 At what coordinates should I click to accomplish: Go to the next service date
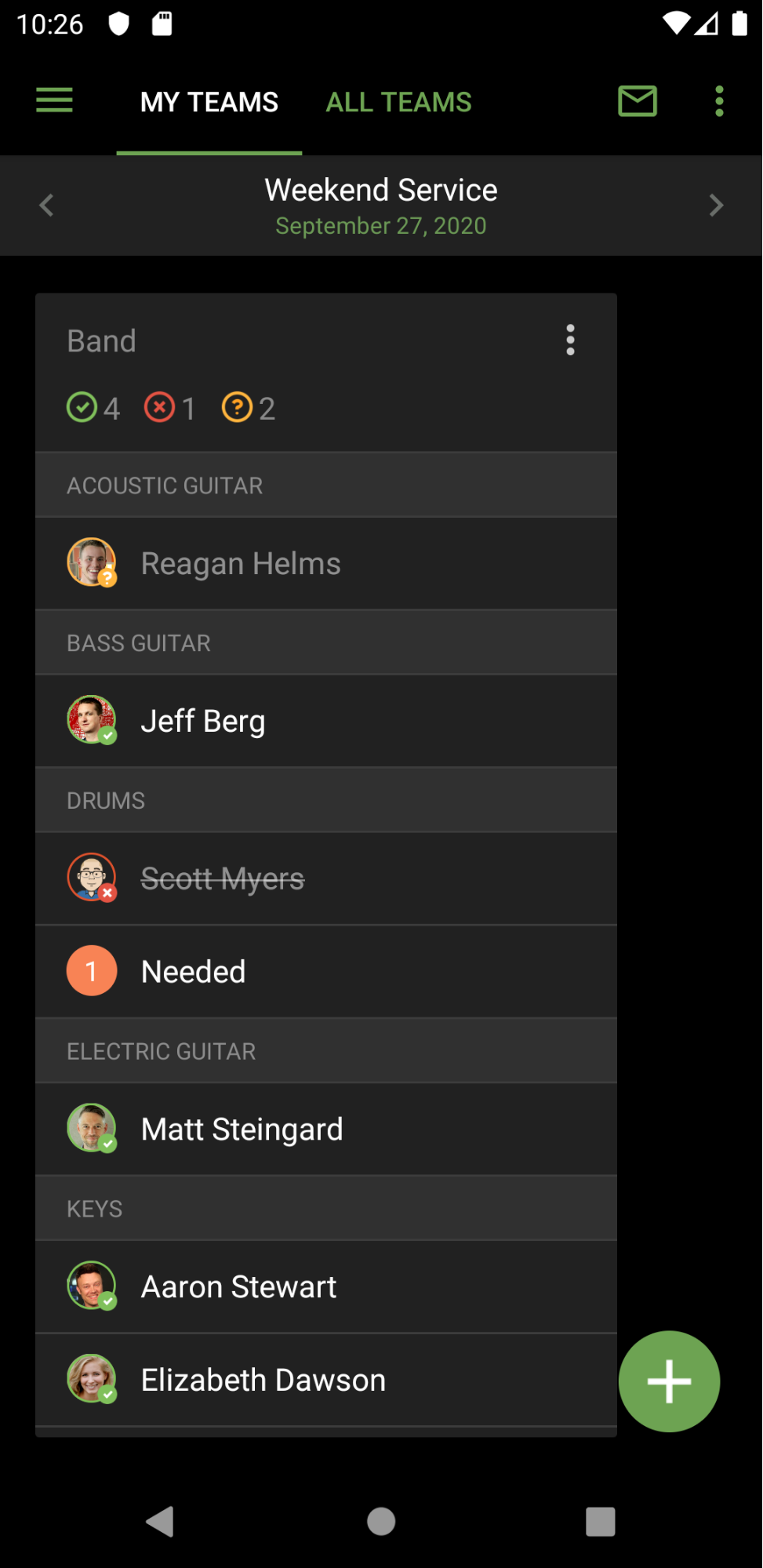[715, 206]
